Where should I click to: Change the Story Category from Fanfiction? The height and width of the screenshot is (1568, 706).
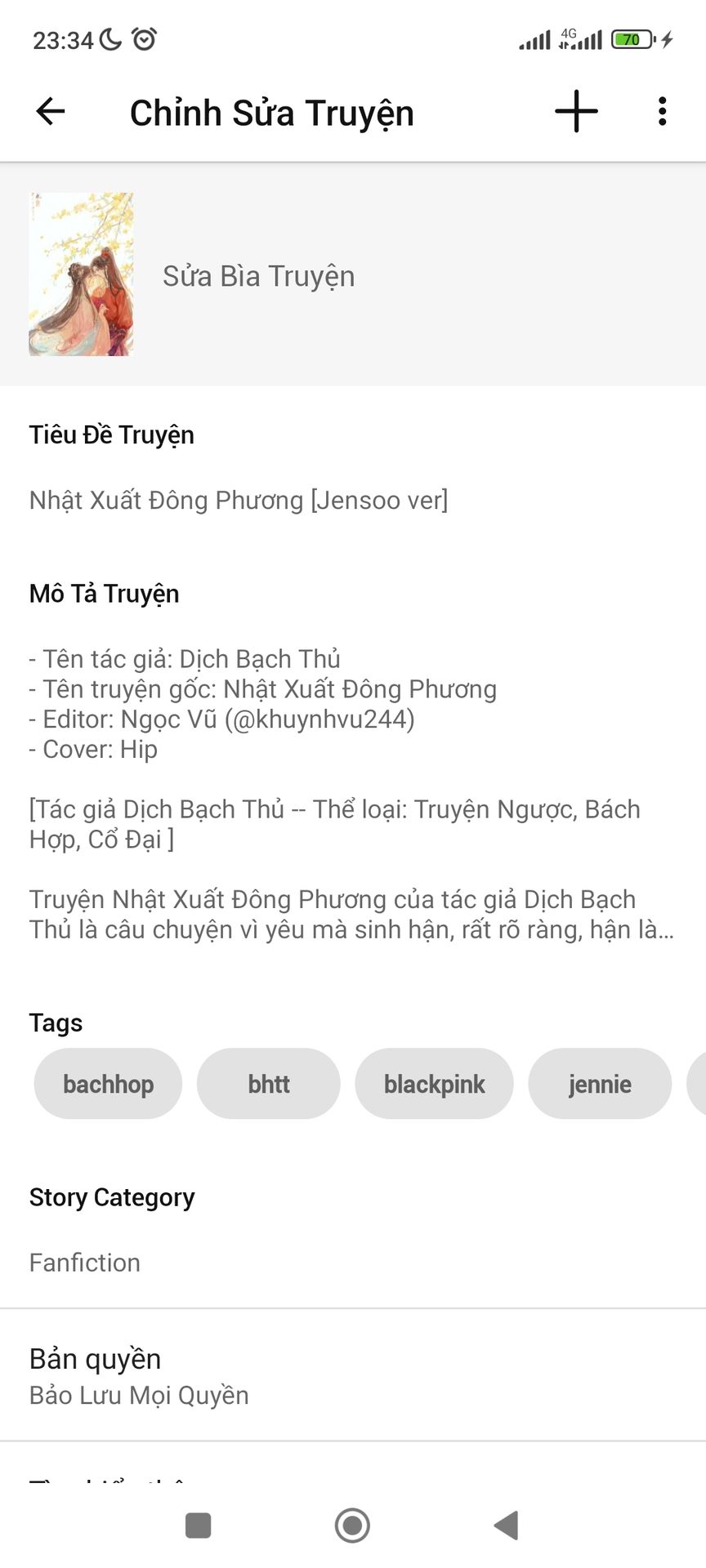[85, 1263]
